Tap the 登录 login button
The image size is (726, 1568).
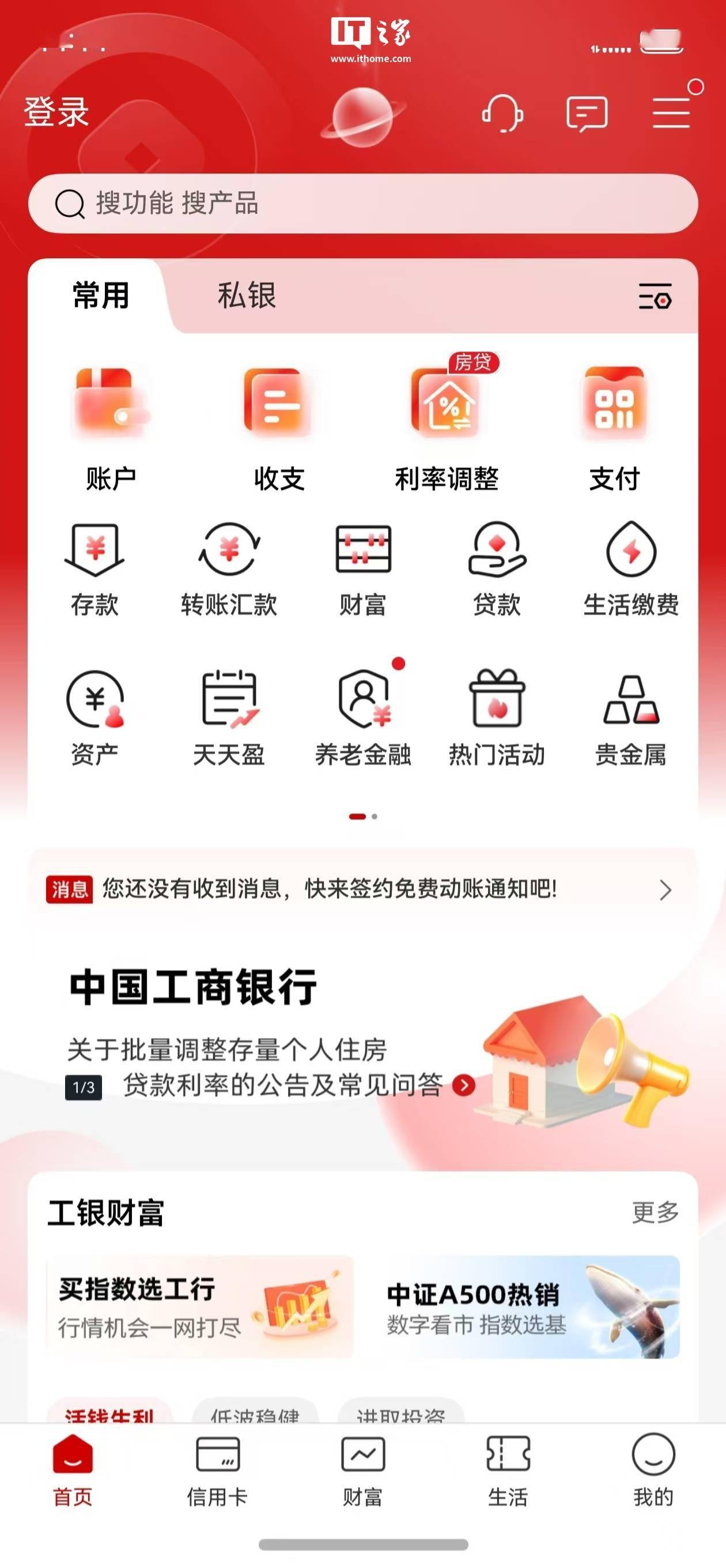pos(56,112)
